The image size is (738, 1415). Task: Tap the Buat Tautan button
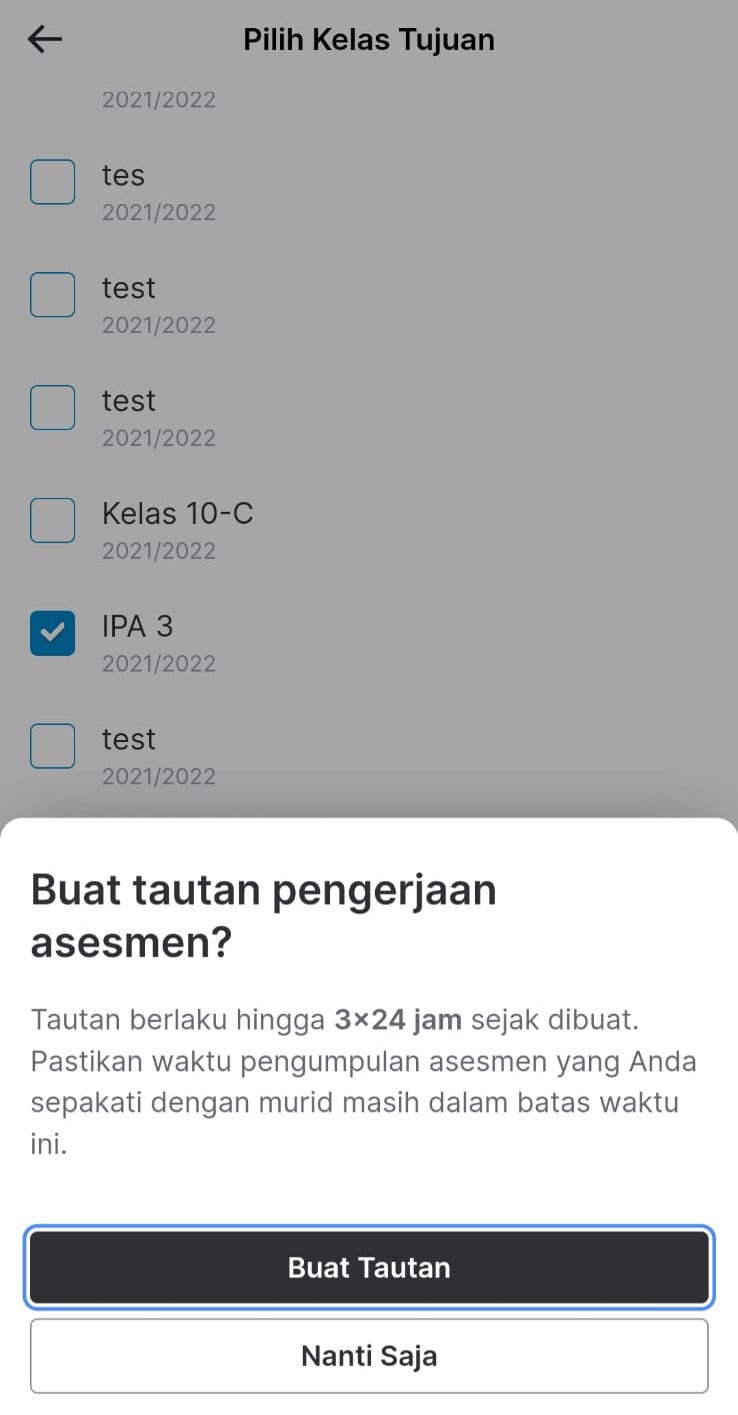point(369,1267)
